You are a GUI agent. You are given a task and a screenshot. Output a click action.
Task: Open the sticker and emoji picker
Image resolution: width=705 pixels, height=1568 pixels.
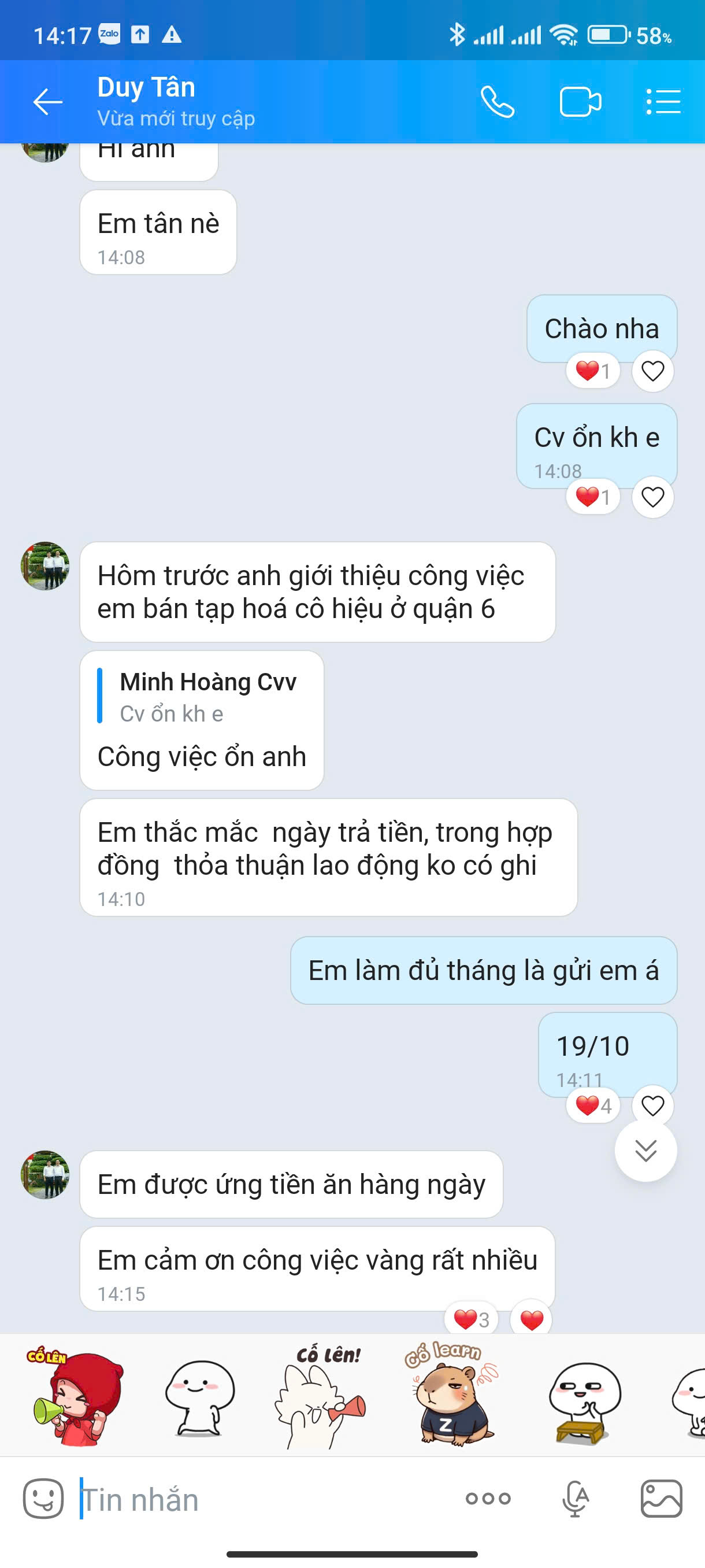pos(43,1499)
